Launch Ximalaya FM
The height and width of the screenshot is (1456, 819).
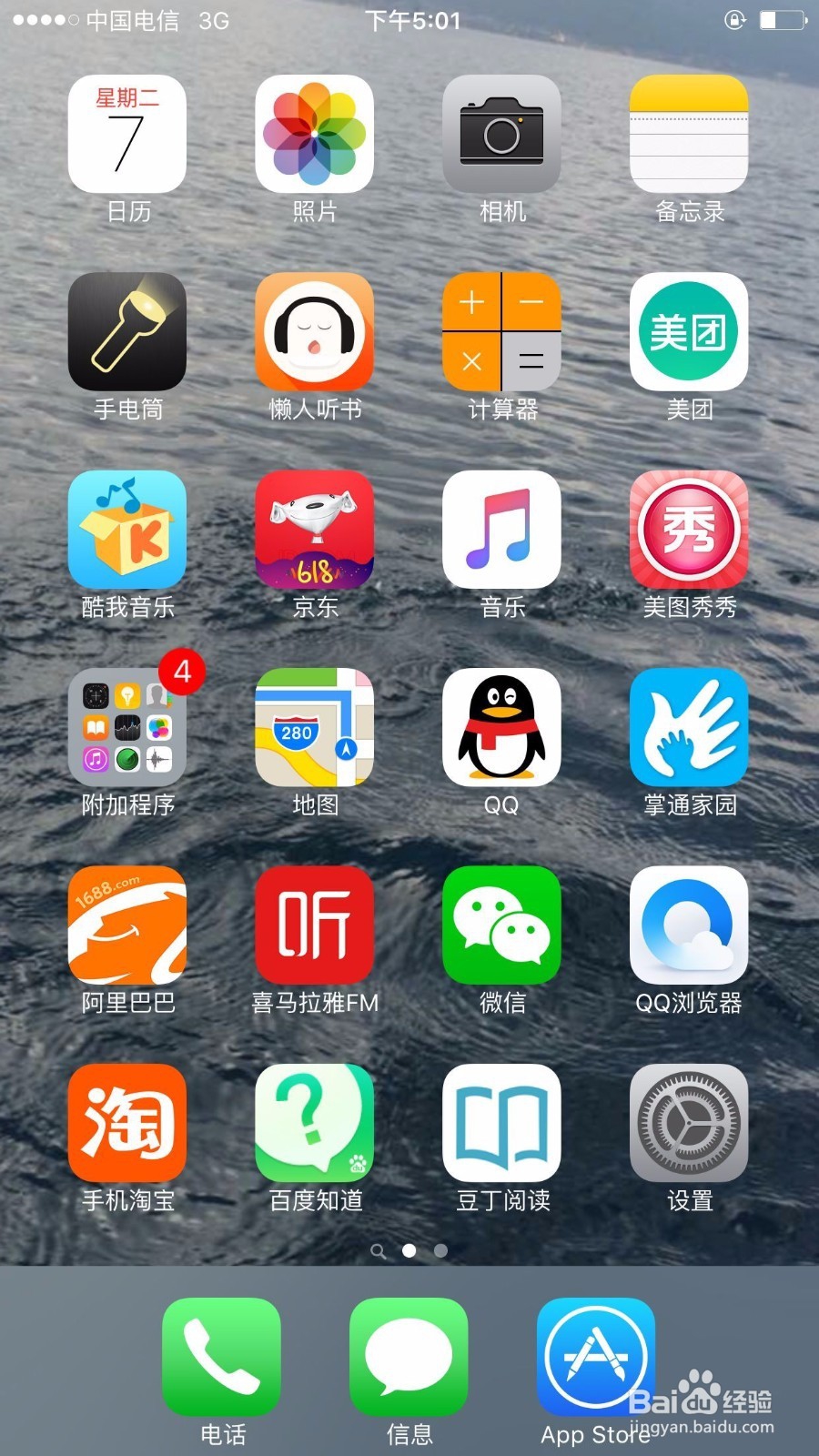point(314,924)
